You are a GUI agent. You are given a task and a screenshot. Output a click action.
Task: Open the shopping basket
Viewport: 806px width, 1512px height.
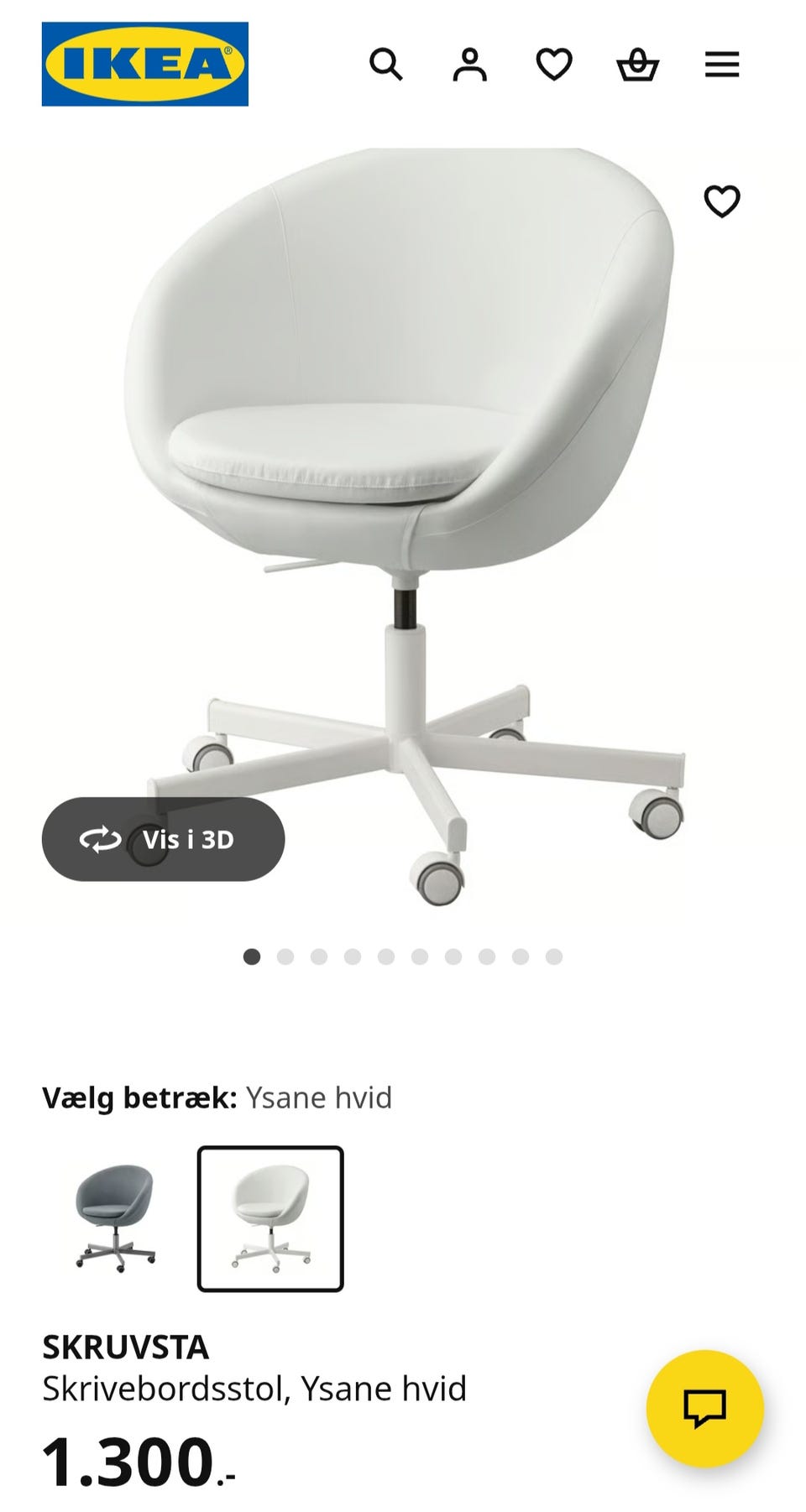point(638,65)
